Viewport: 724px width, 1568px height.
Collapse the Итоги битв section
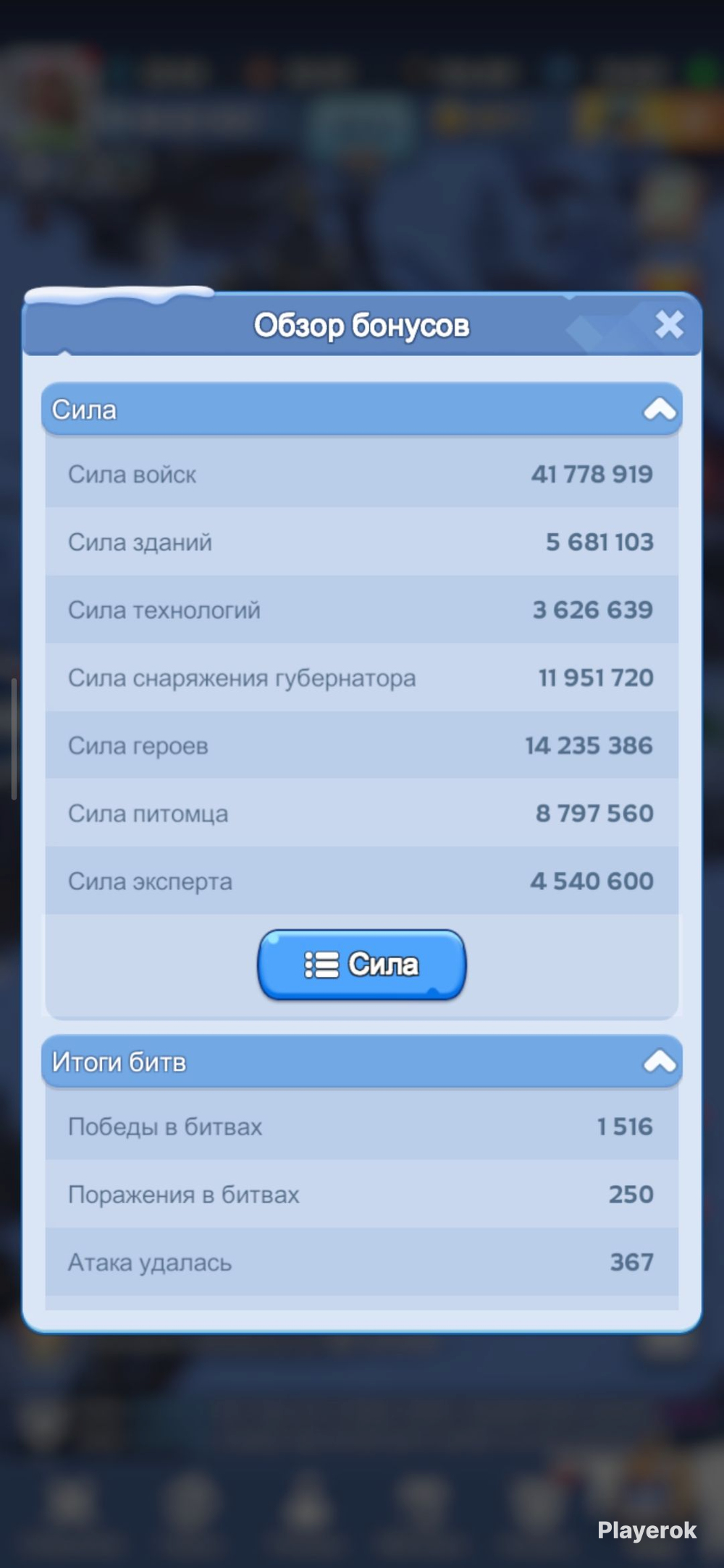point(660,1061)
